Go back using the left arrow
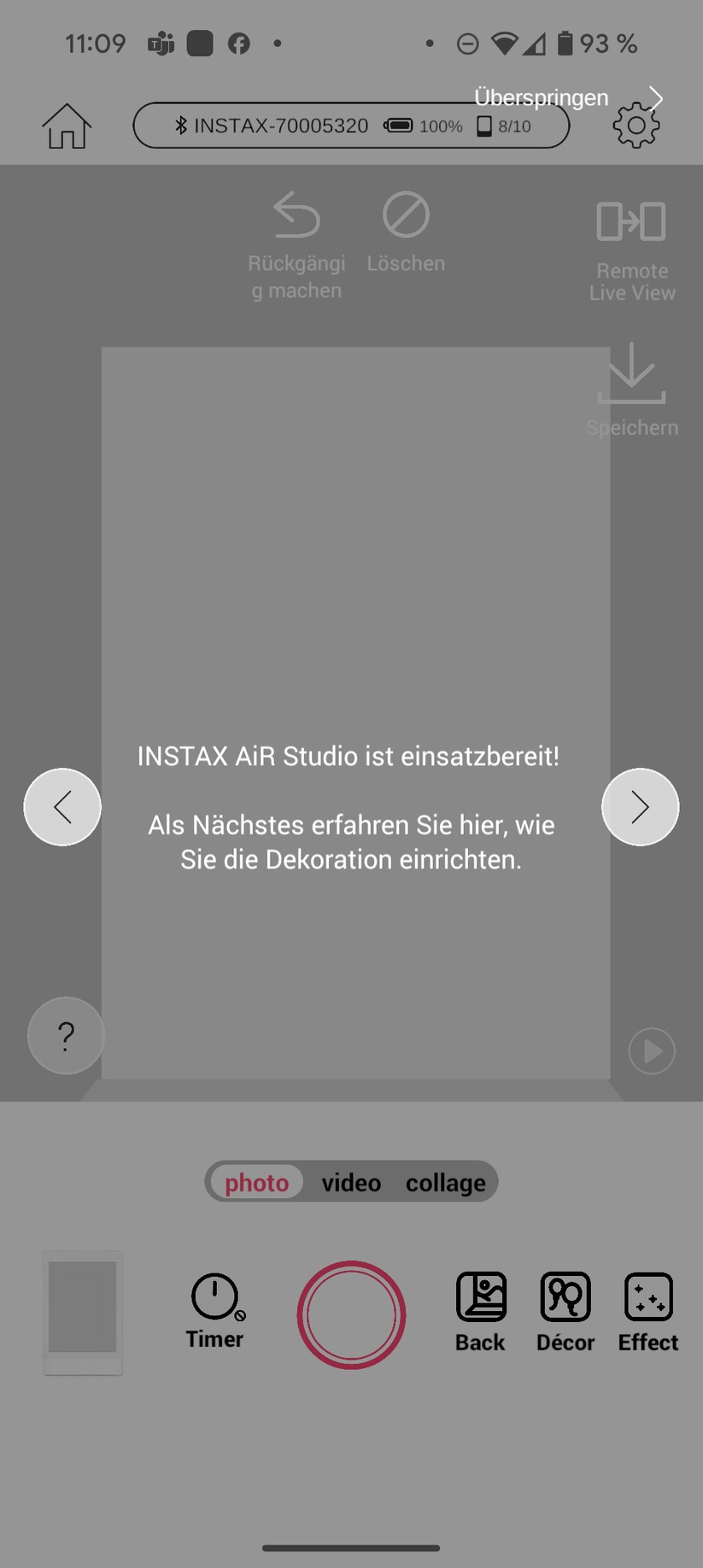703x1568 pixels. [x=62, y=806]
